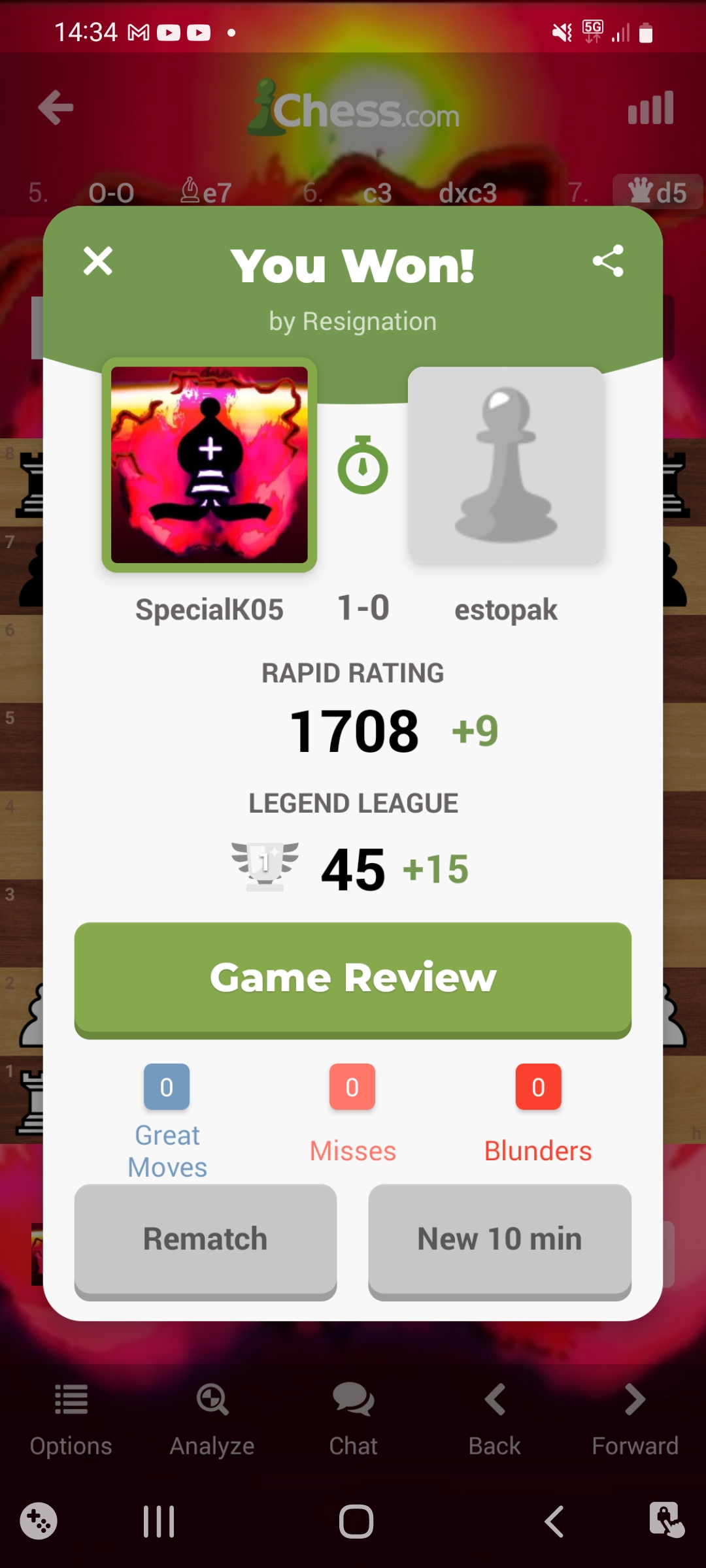Open the stats bars icon top right
This screenshot has height=1568, width=706.
tap(651, 106)
